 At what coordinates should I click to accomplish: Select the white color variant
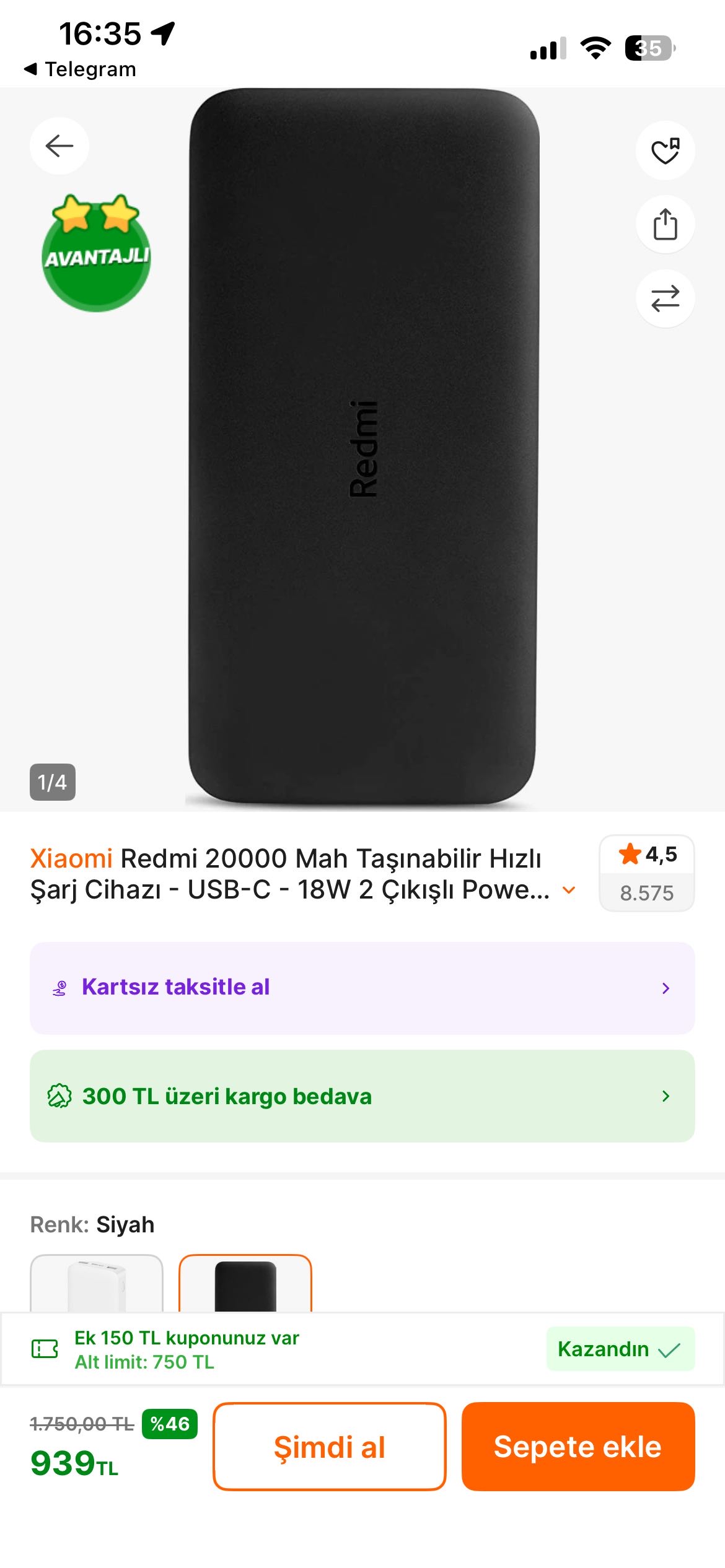(x=97, y=1284)
